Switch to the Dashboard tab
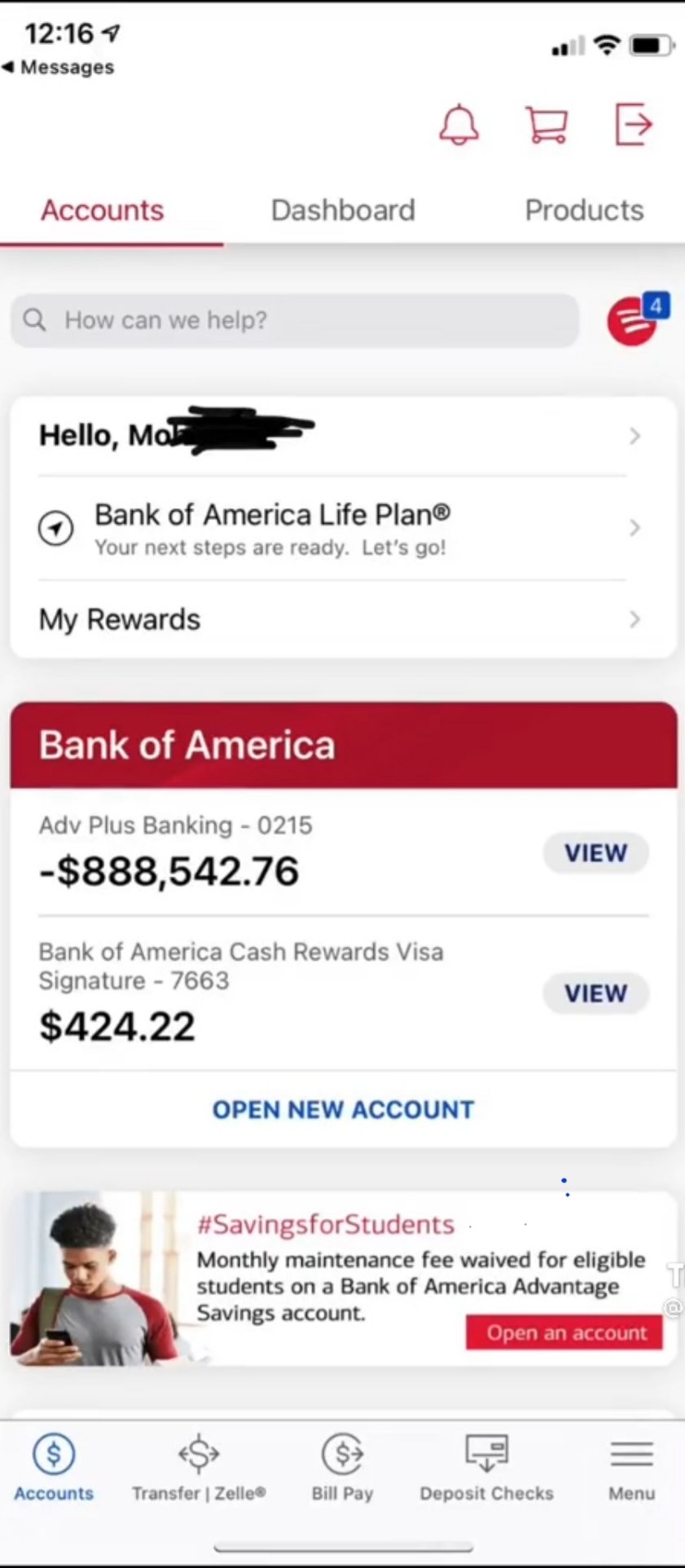The width and height of the screenshot is (685, 1568). coord(343,210)
